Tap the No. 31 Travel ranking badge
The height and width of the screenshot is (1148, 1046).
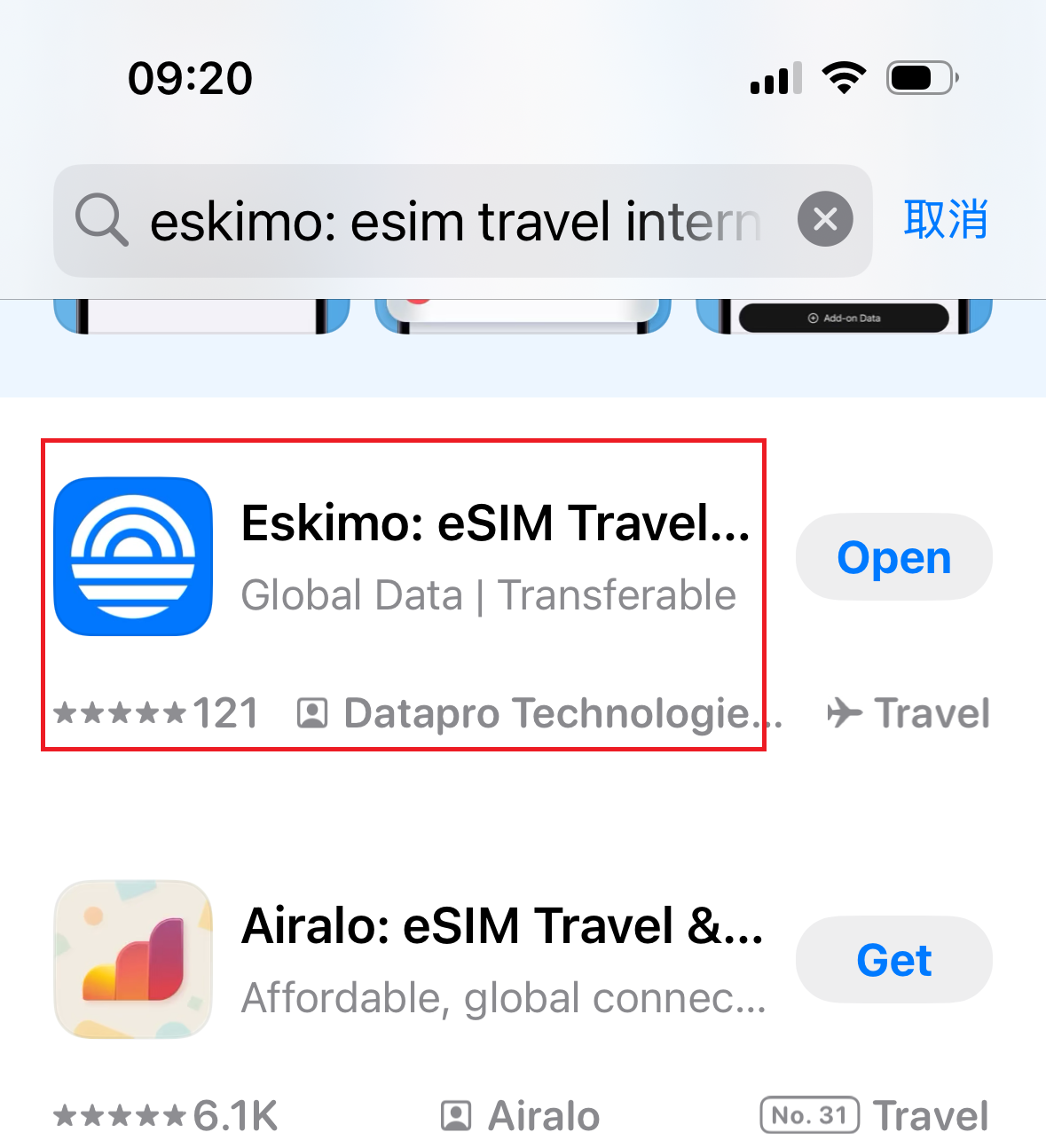[x=808, y=1114]
